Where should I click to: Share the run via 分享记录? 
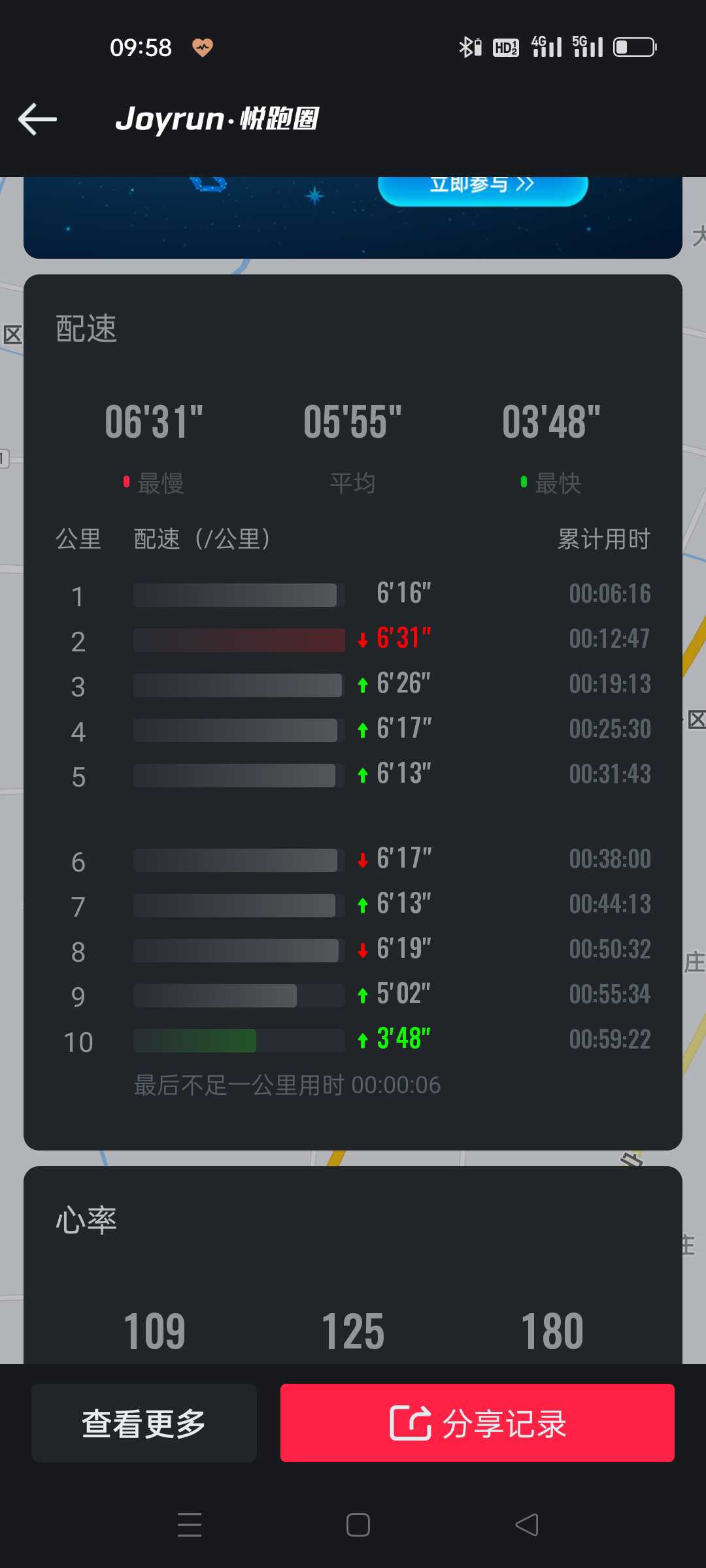(477, 1423)
